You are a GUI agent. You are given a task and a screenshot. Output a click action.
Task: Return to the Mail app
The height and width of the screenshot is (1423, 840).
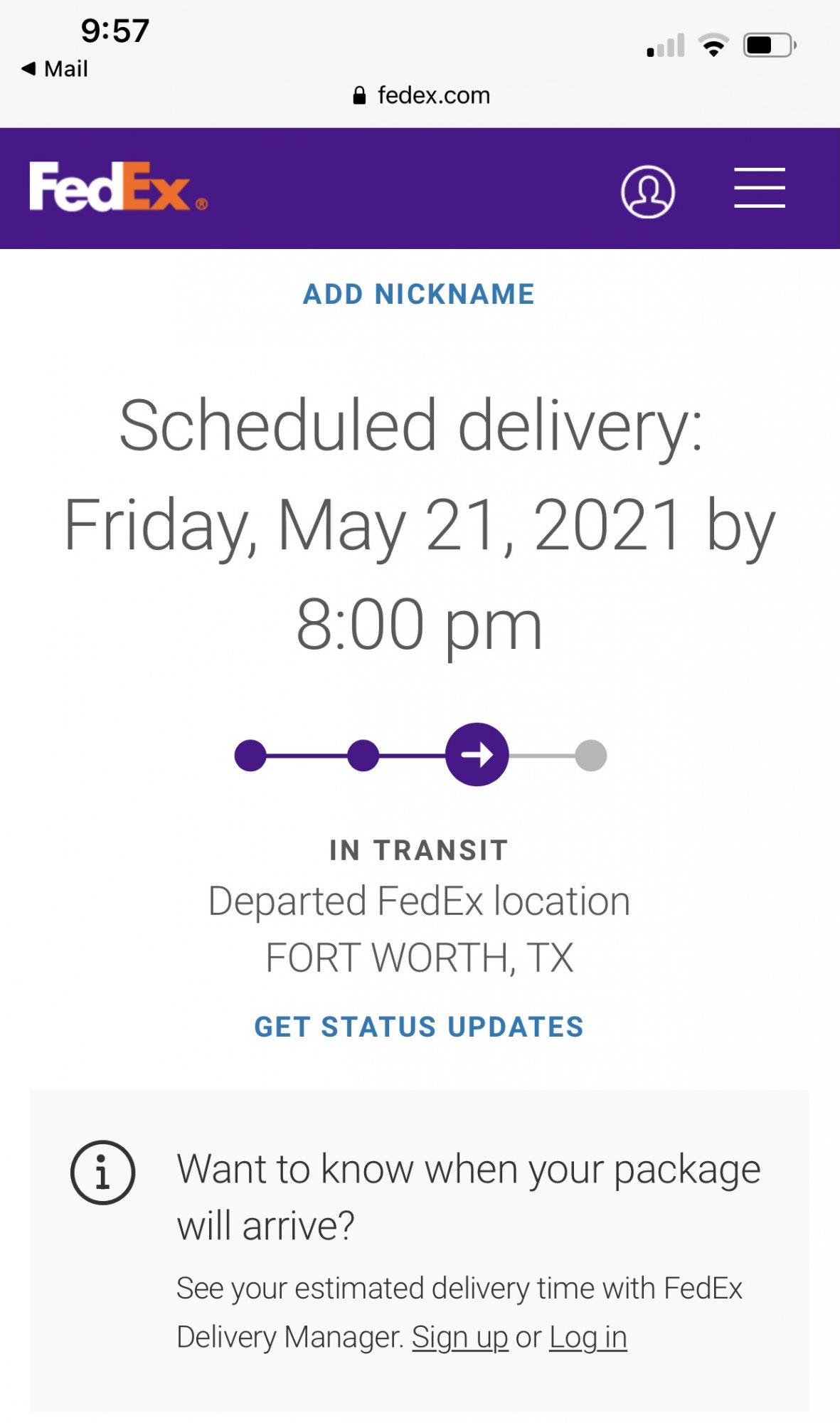pyautogui.click(x=55, y=69)
